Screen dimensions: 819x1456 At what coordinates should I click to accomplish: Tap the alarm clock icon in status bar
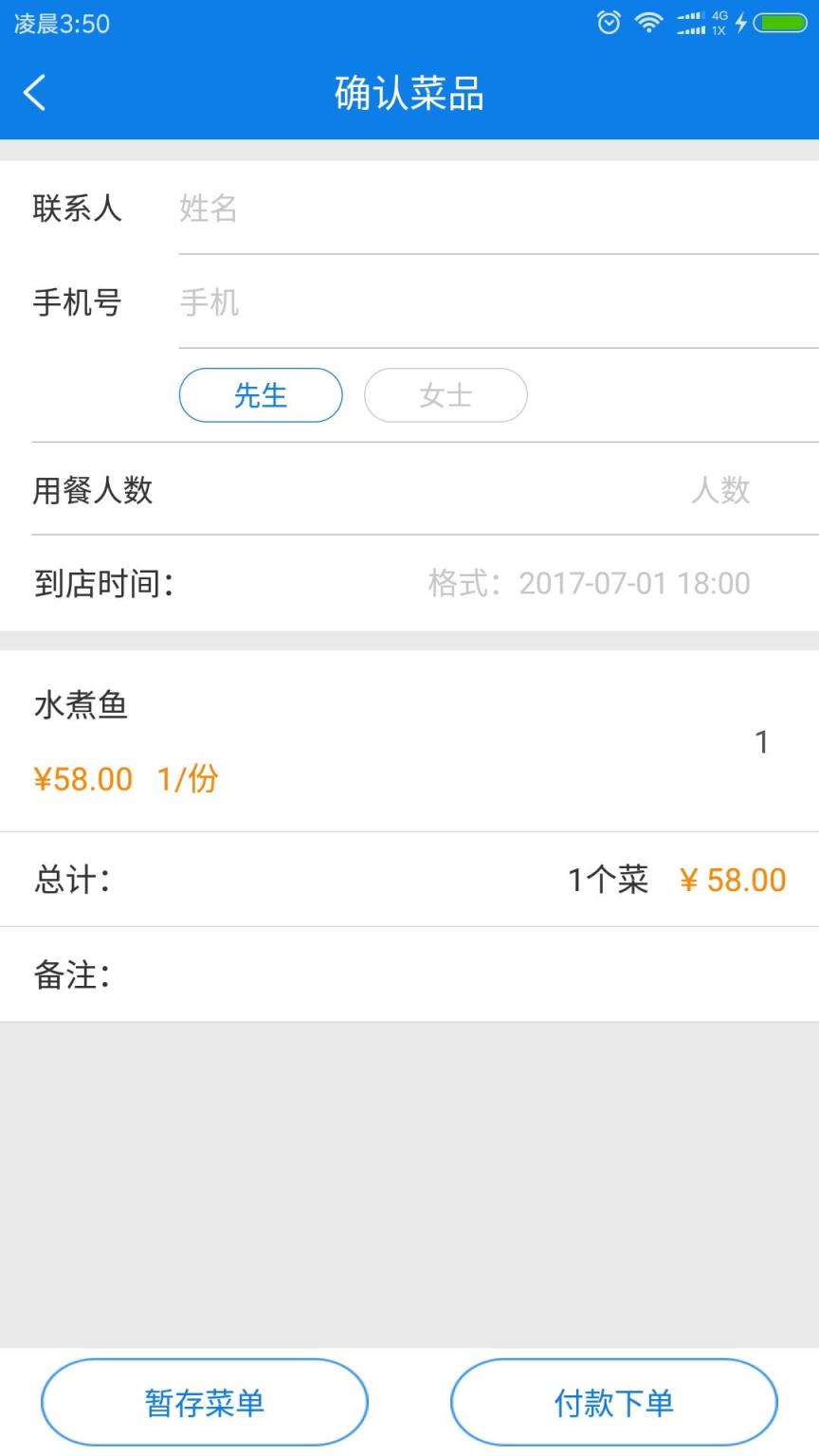coord(605,24)
